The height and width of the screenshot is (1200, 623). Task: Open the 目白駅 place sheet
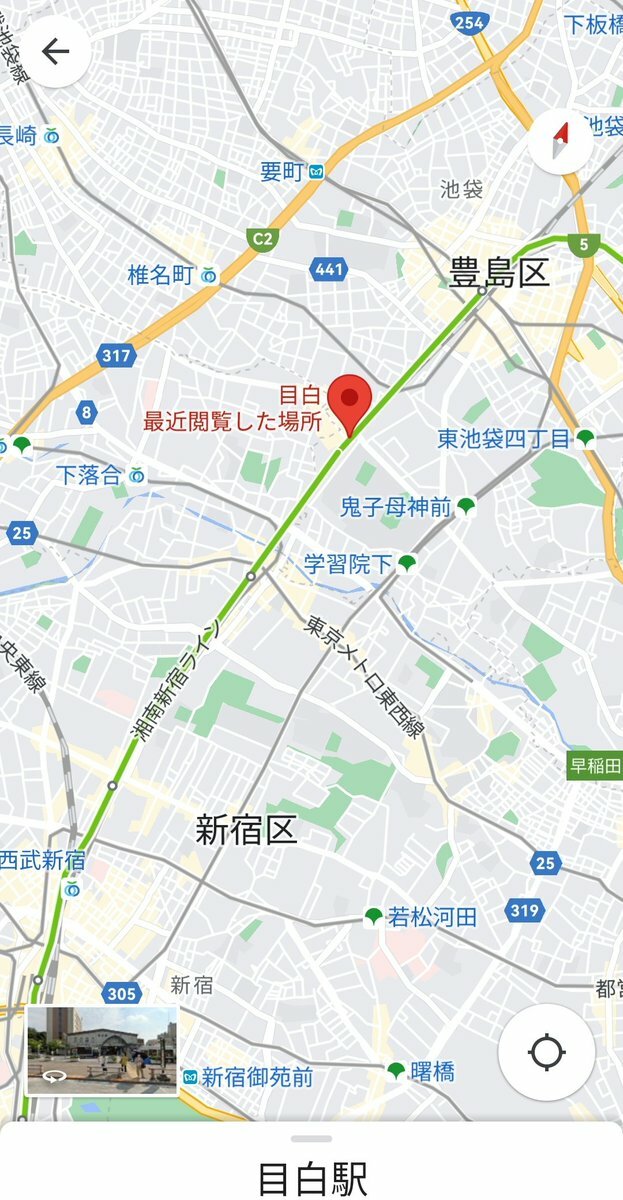pos(312,1178)
